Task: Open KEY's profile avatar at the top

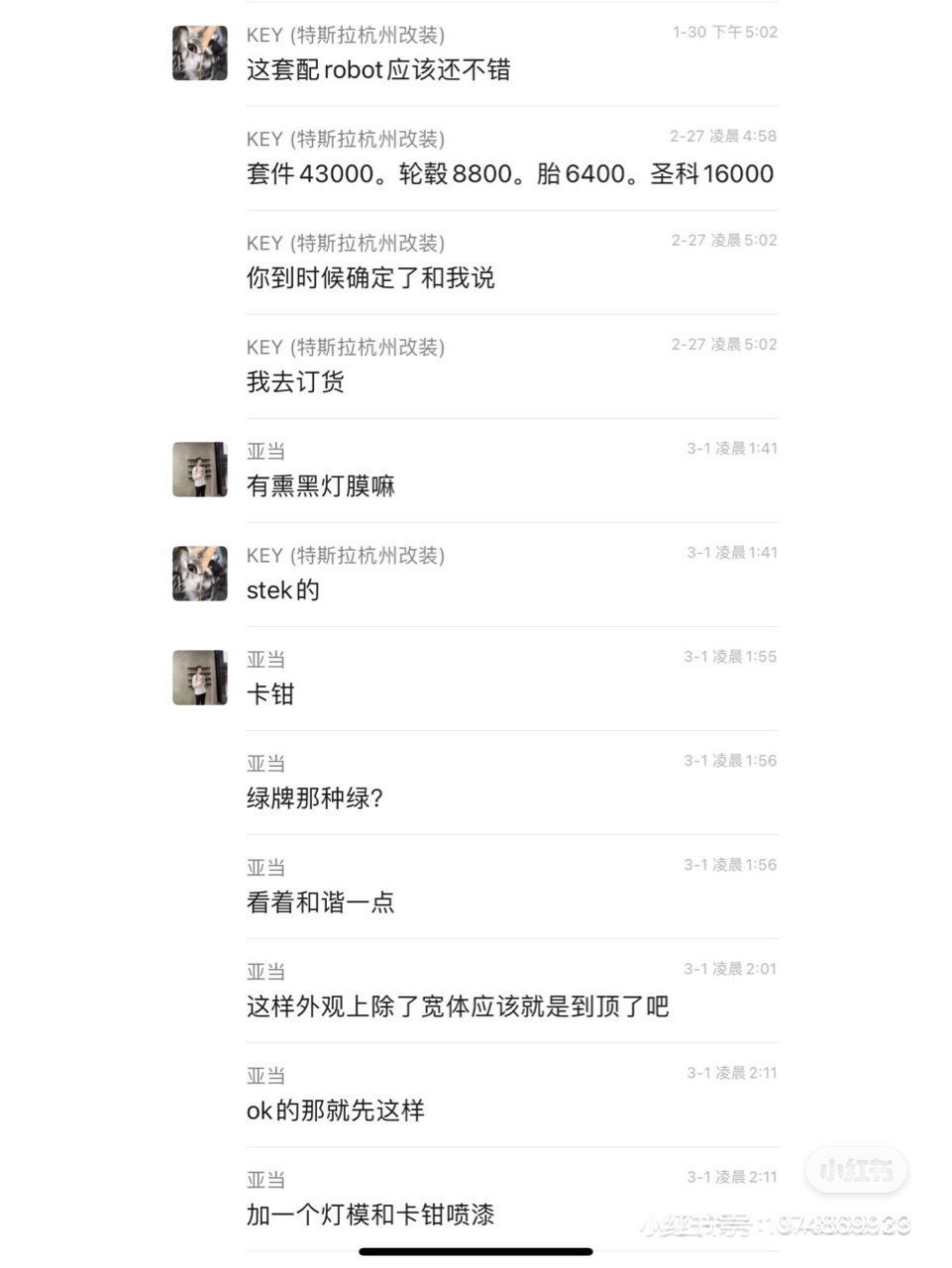Action: (x=199, y=53)
